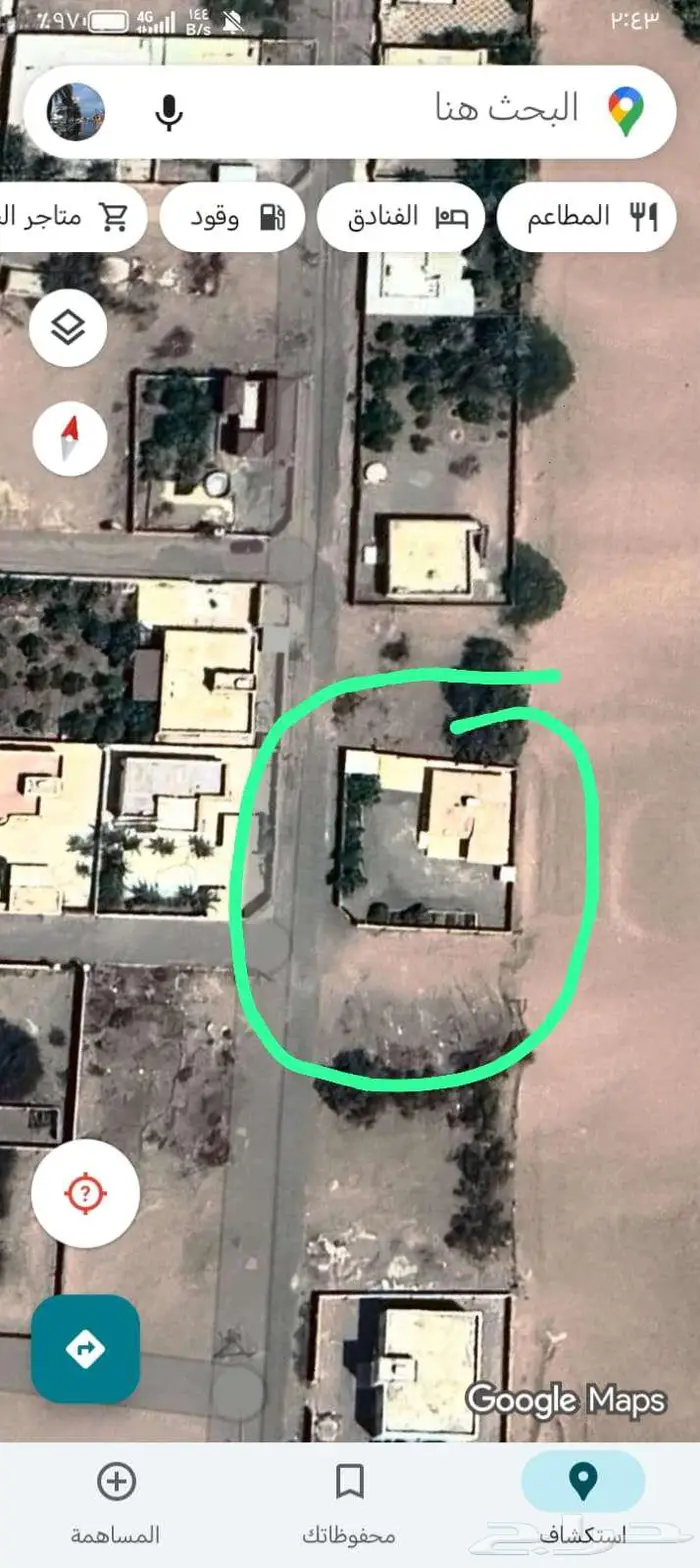
Task: Open the directions button
Action: [85, 1349]
